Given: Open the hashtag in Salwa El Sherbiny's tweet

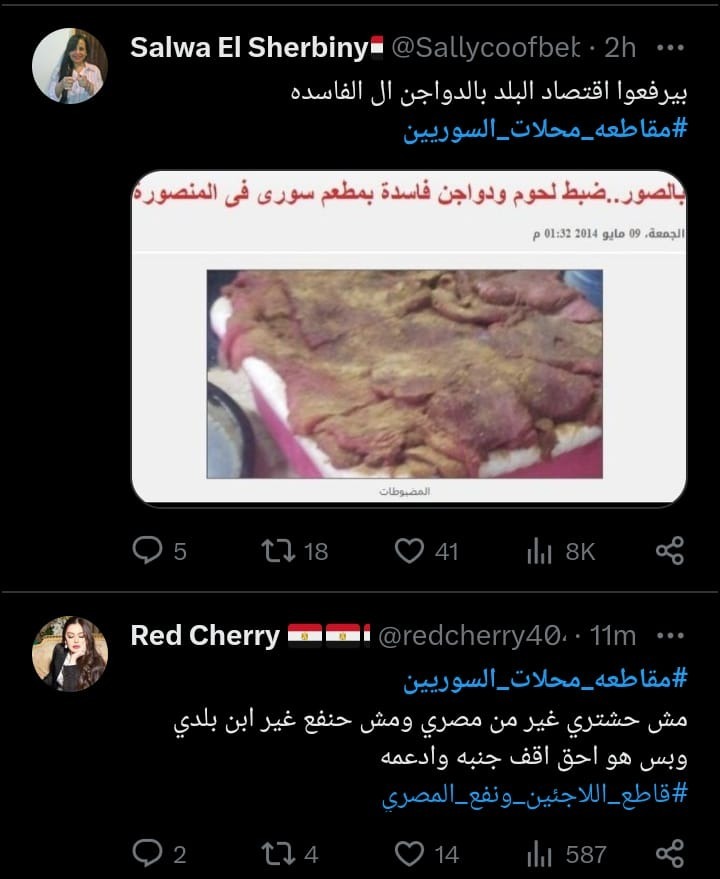Looking at the screenshot, I should 545,131.
